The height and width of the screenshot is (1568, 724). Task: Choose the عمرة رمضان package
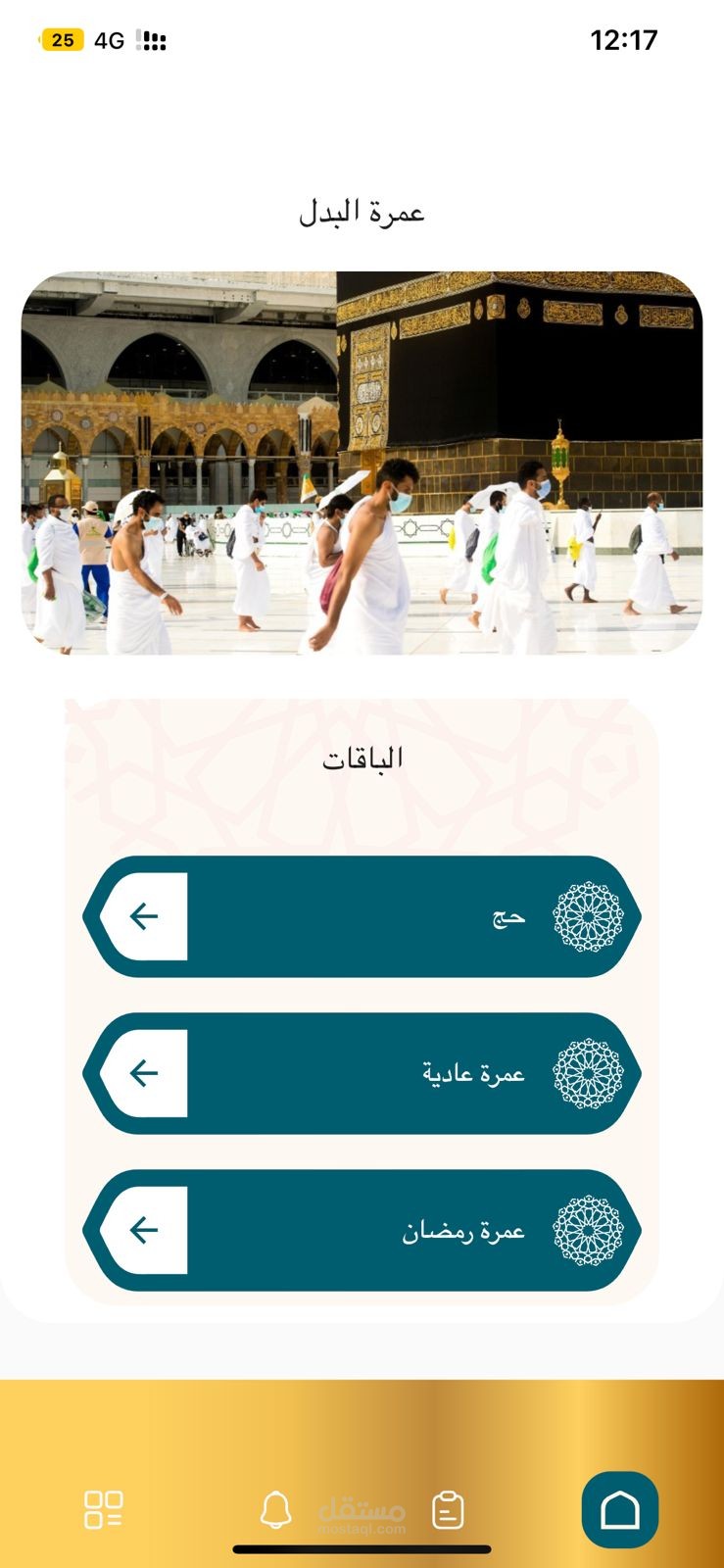coord(362,1230)
